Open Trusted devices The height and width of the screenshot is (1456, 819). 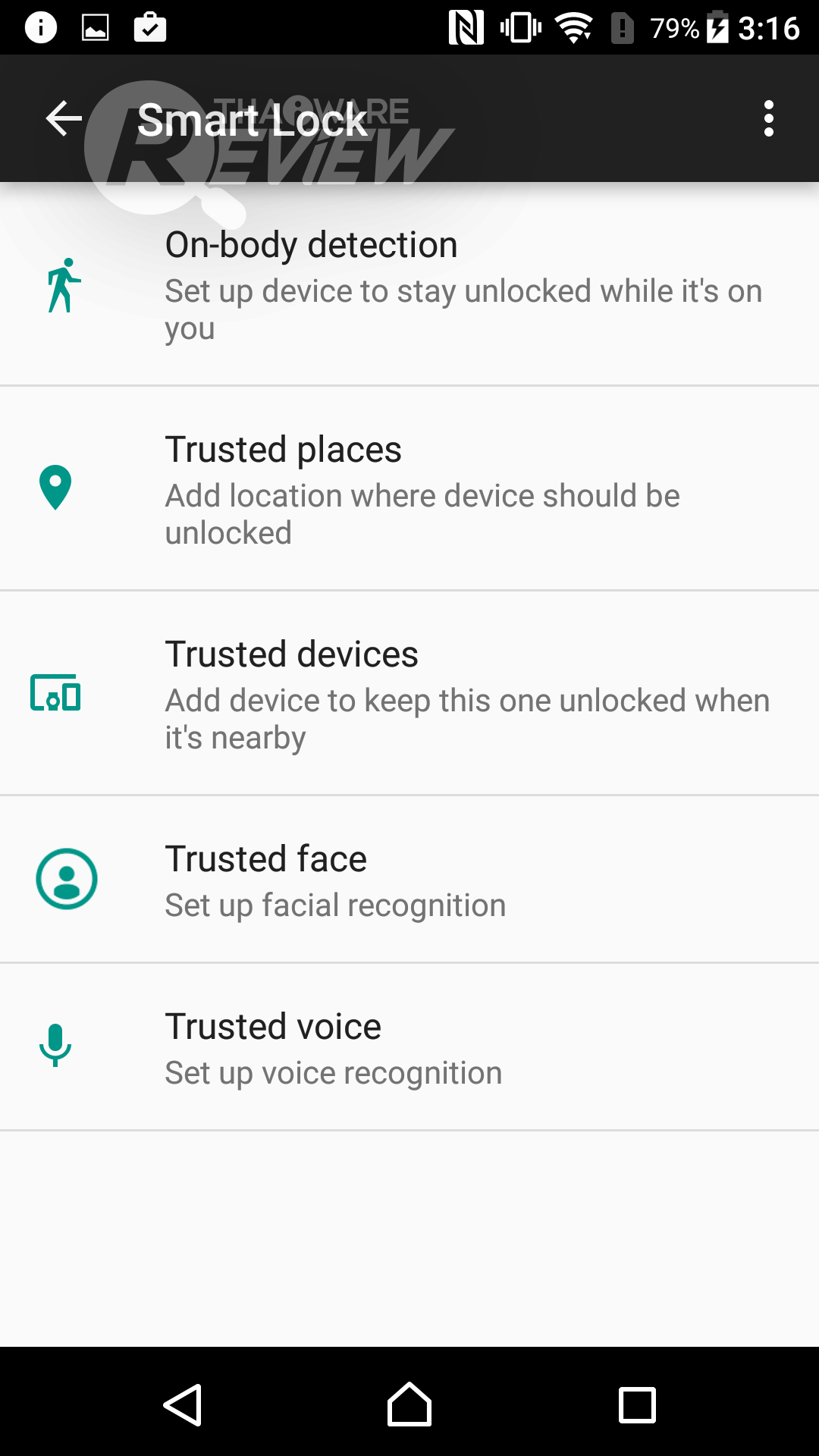(409, 694)
